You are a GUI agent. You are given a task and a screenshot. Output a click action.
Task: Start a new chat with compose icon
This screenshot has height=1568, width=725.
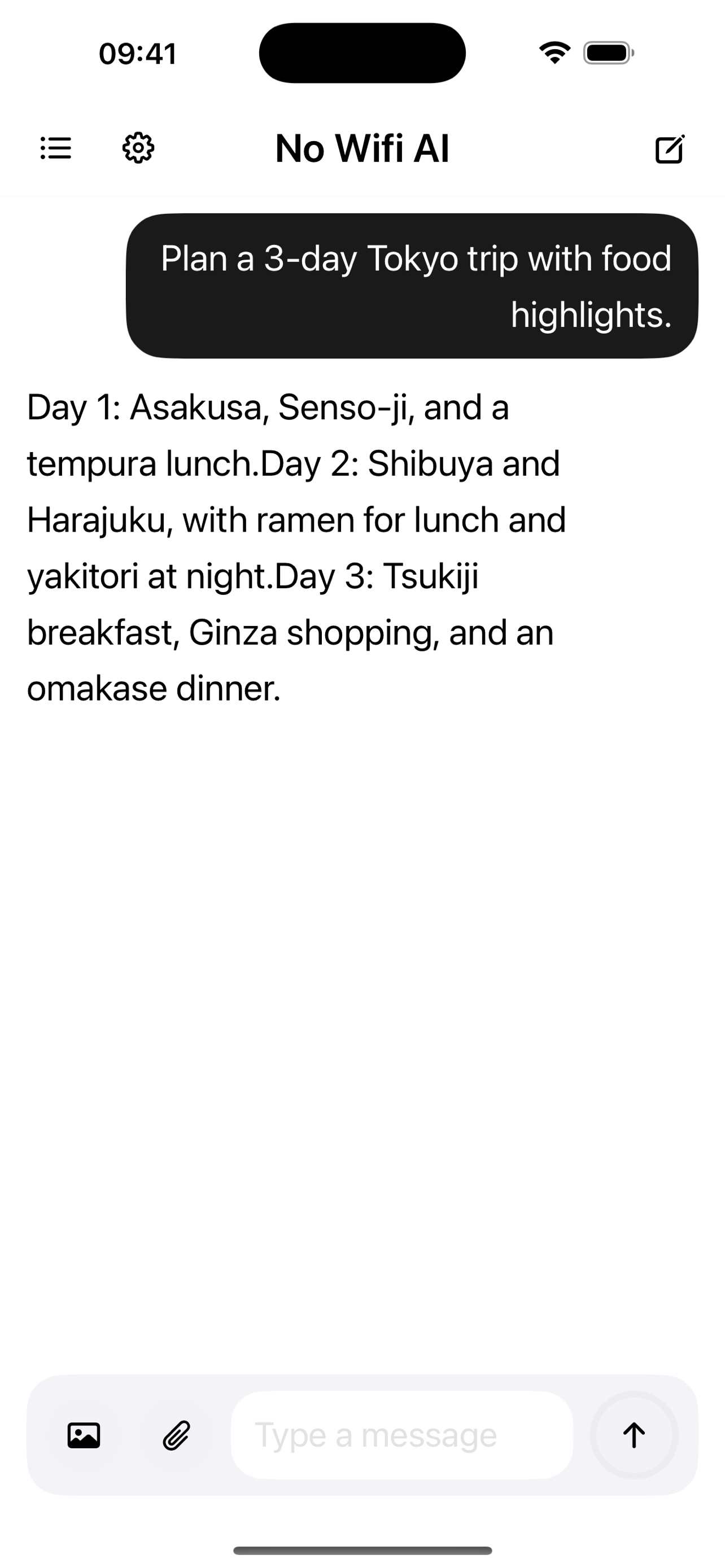coord(670,149)
